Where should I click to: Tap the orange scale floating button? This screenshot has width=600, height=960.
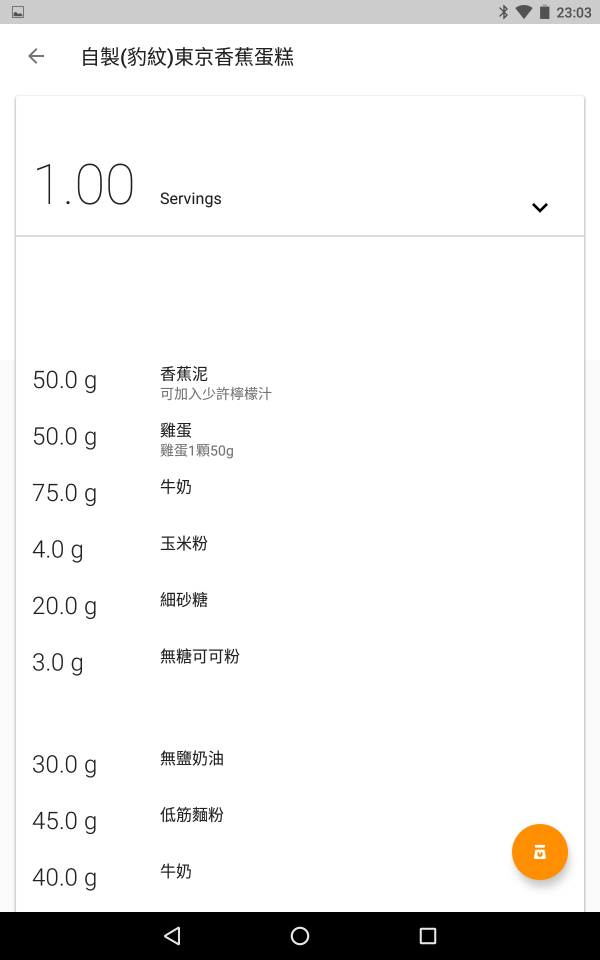click(540, 852)
